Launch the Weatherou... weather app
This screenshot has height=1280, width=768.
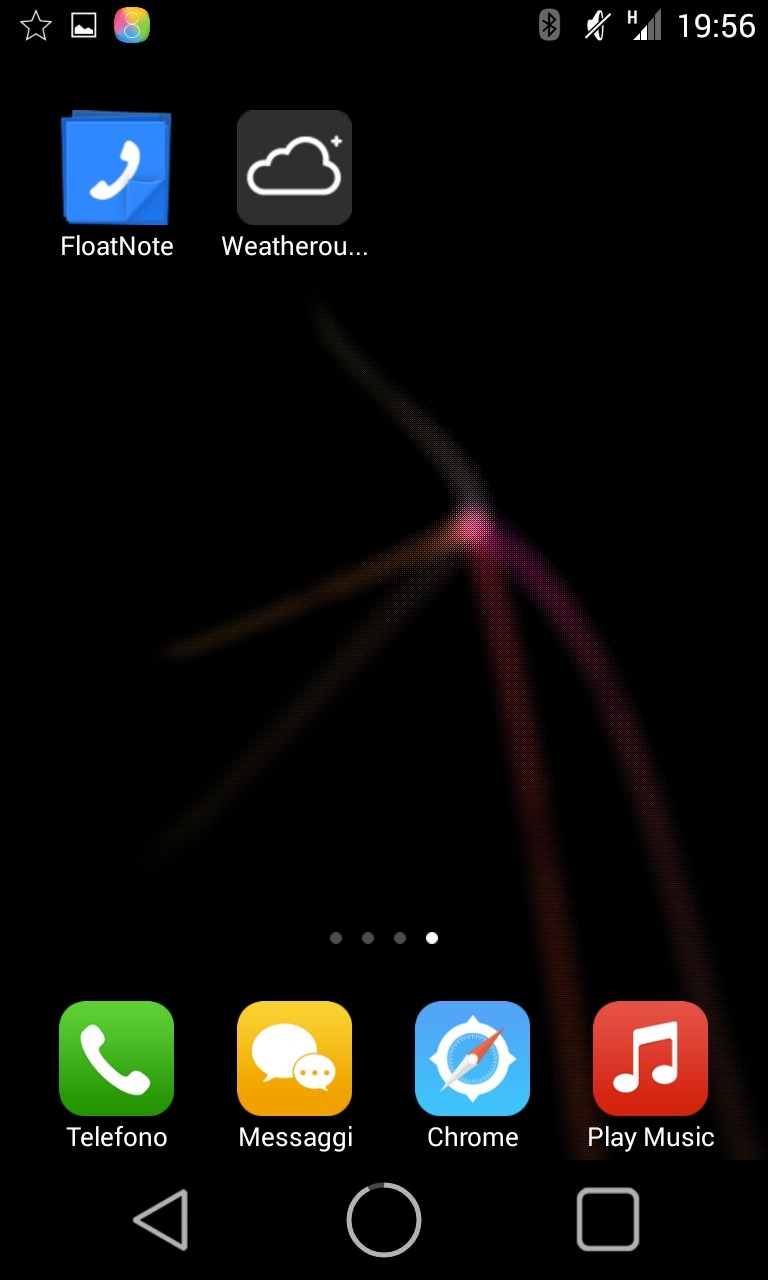pyautogui.click(x=294, y=168)
